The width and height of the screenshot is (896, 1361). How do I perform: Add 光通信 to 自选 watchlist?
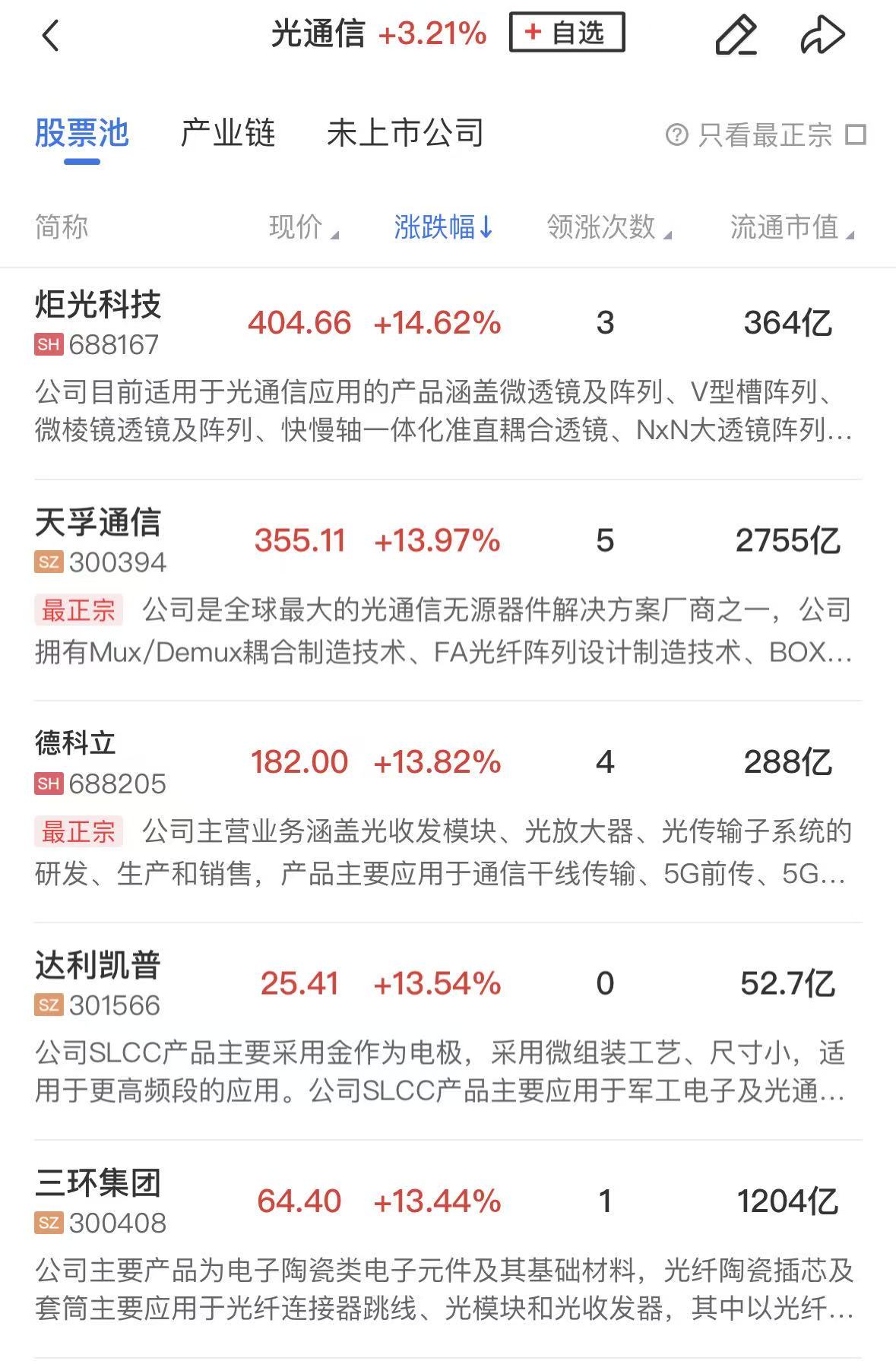click(566, 33)
